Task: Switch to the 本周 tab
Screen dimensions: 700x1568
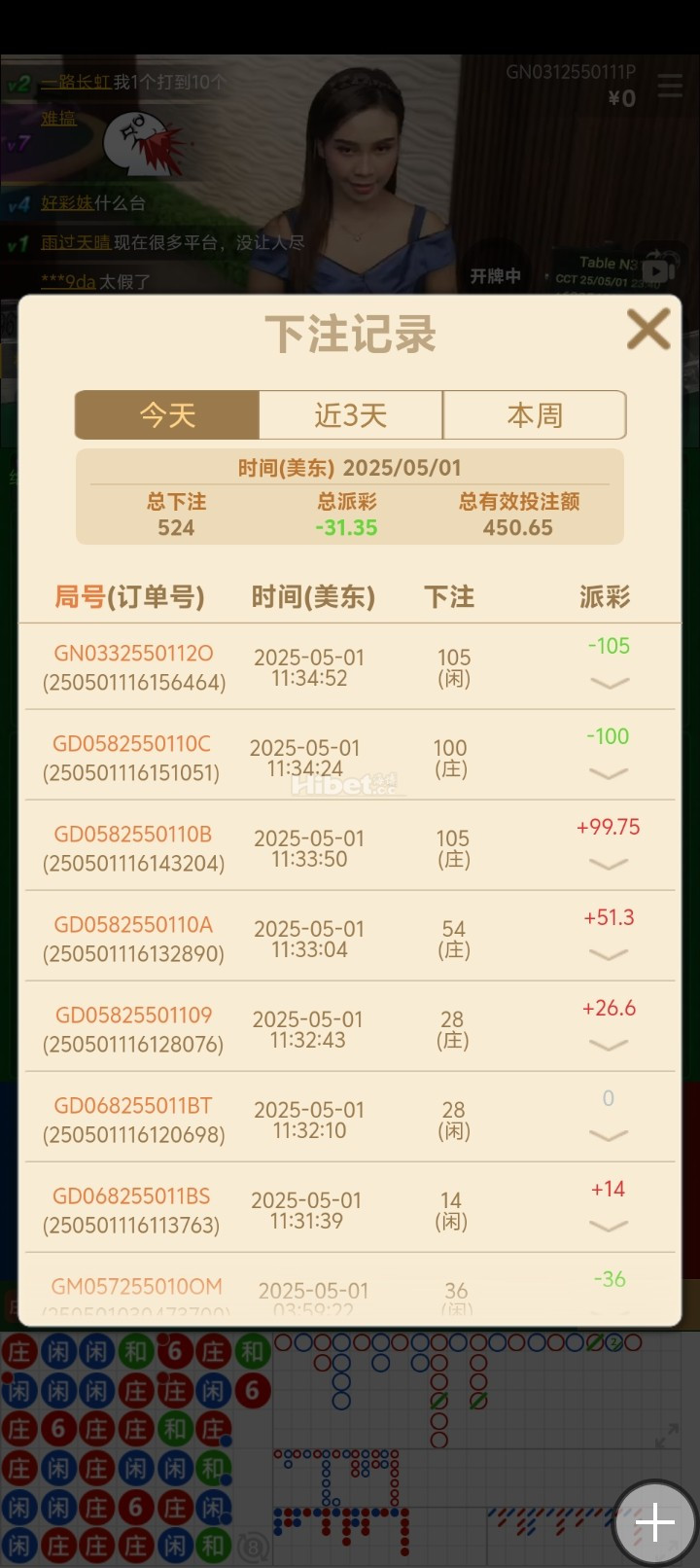Action: point(535,415)
